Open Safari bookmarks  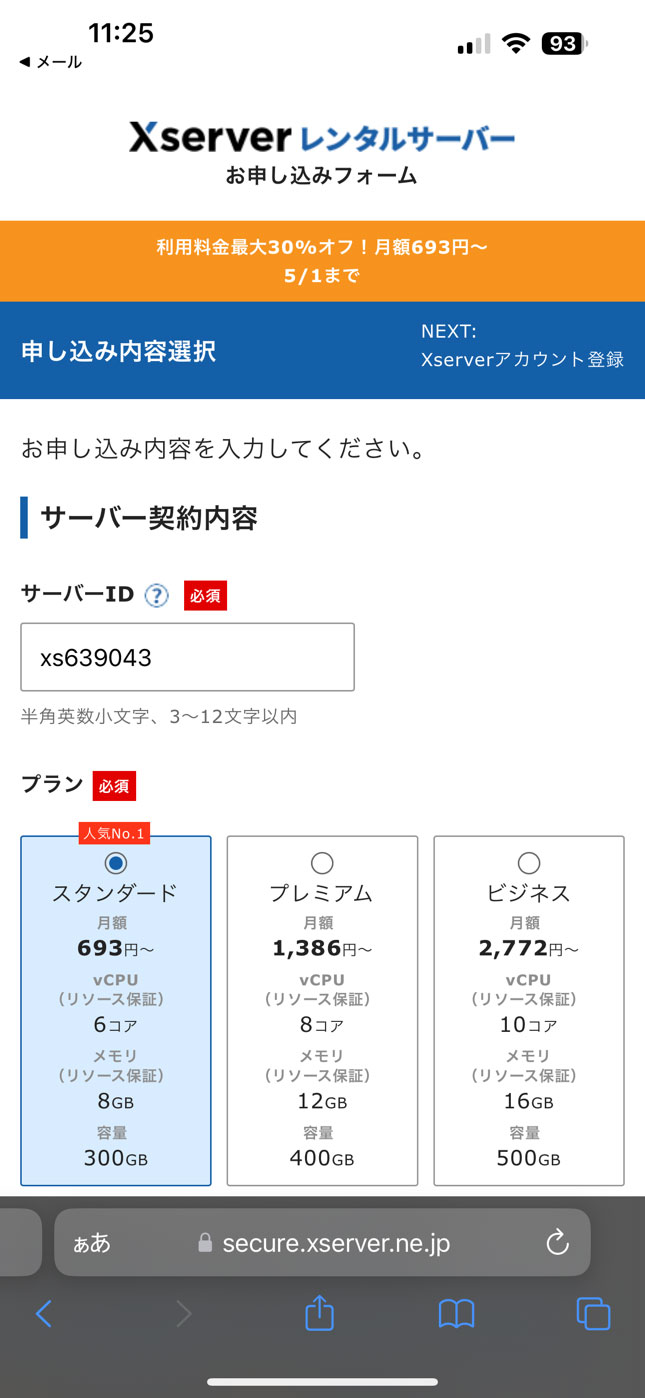click(456, 1314)
